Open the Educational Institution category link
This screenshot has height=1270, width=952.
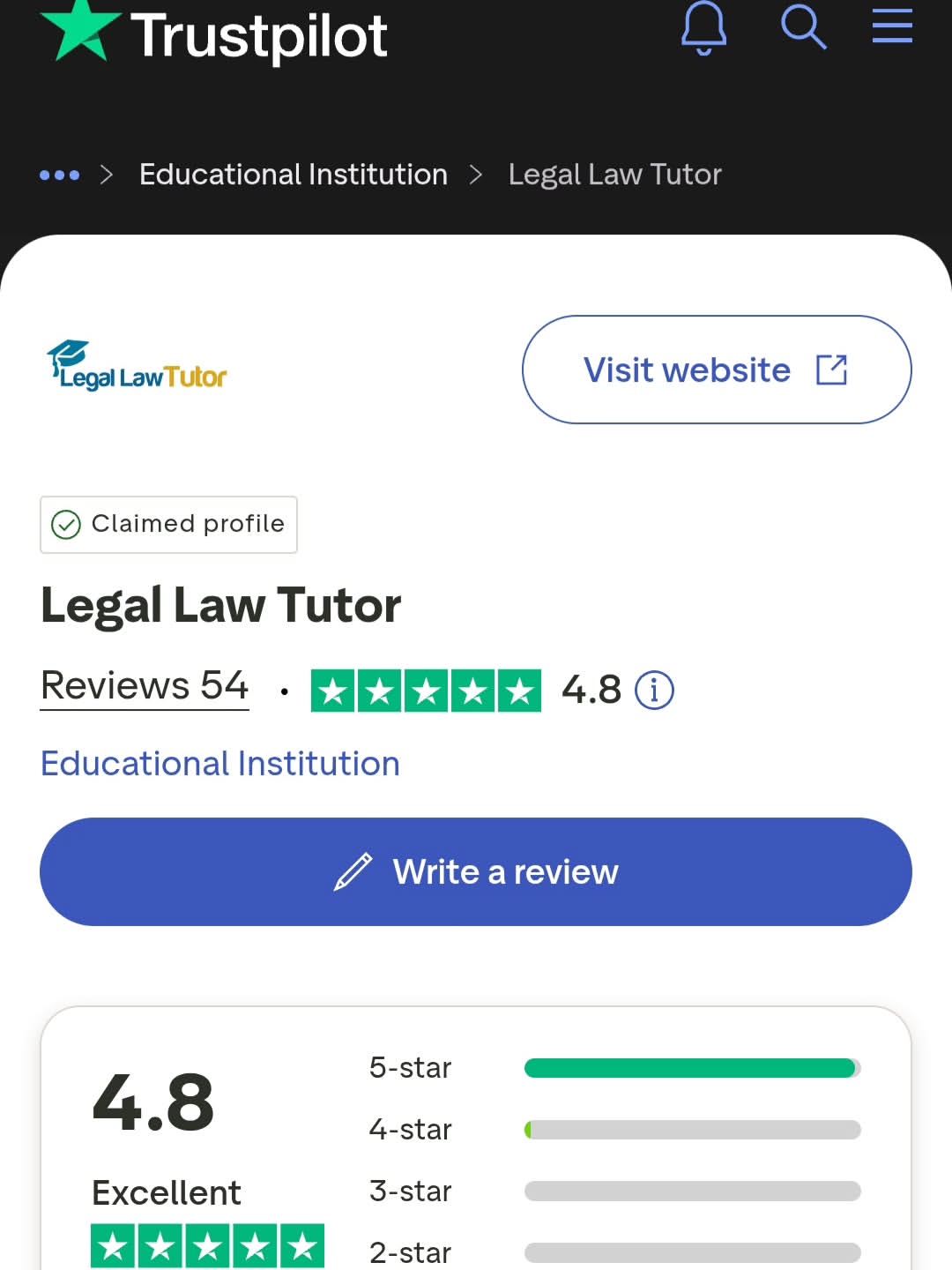click(220, 764)
